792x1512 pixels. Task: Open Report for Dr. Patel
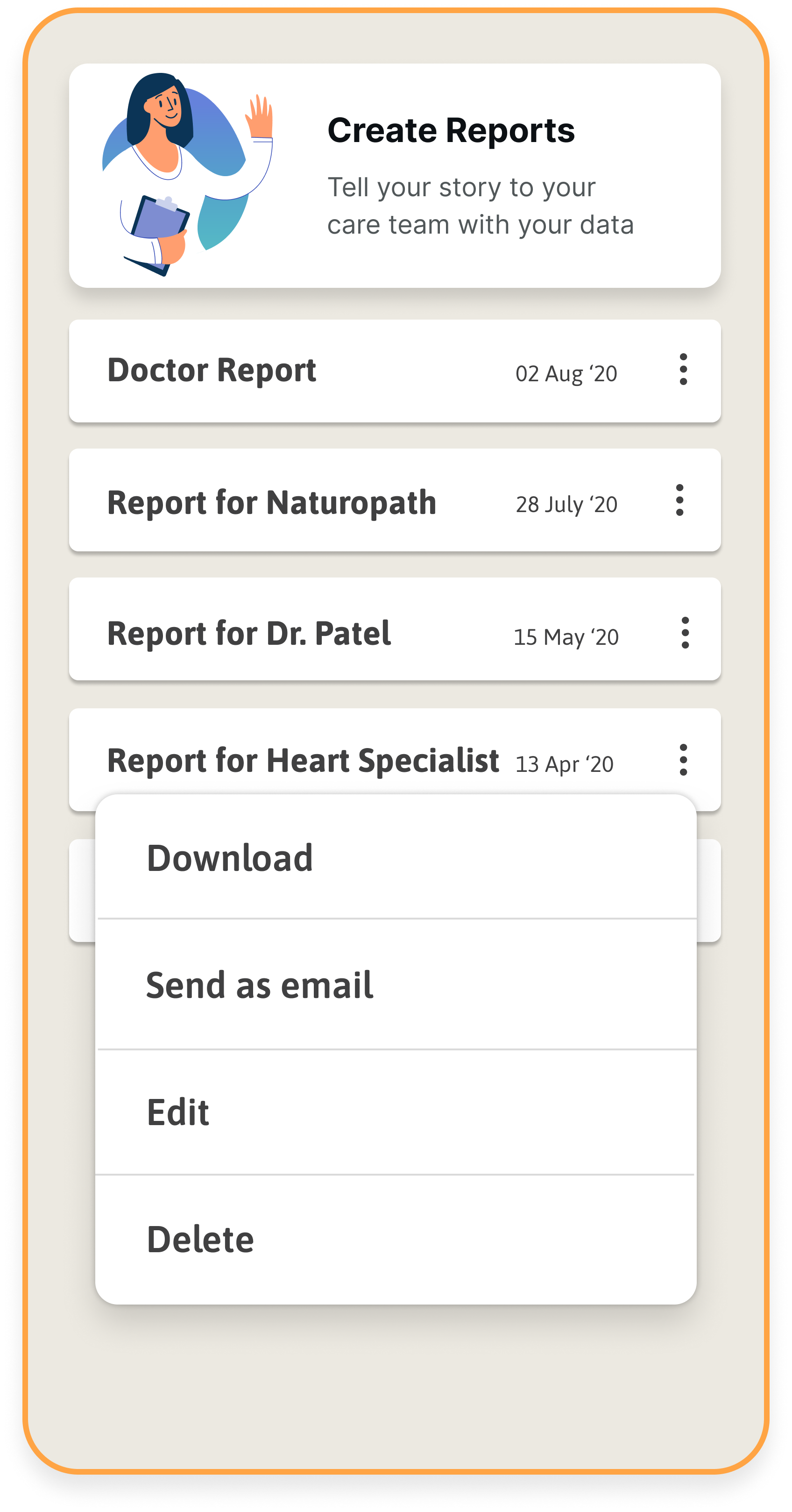point(395,629)
